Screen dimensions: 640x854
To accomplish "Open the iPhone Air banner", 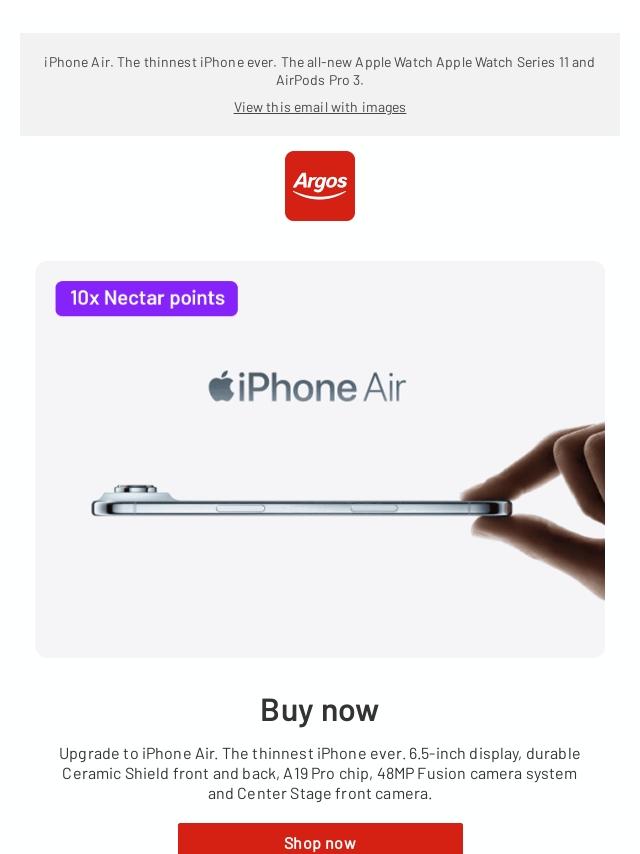I will [320, 459].
